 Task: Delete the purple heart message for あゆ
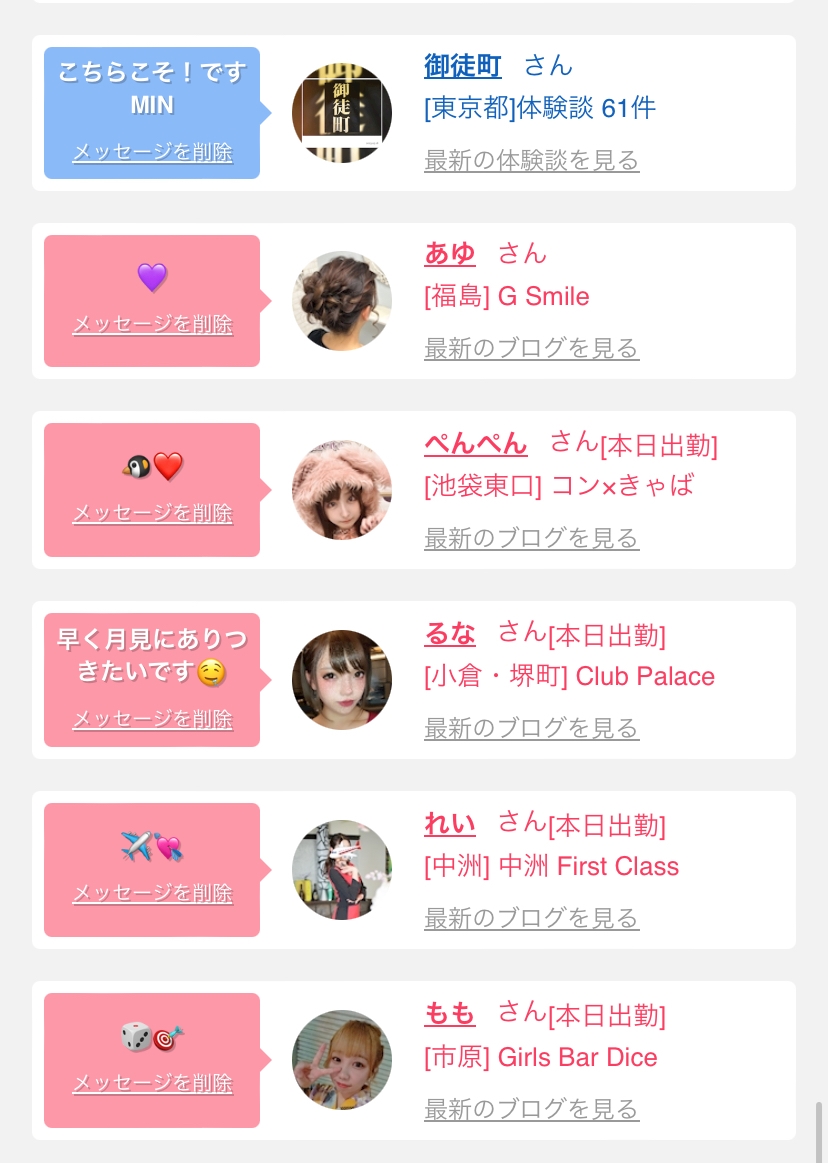click(153, 324)
